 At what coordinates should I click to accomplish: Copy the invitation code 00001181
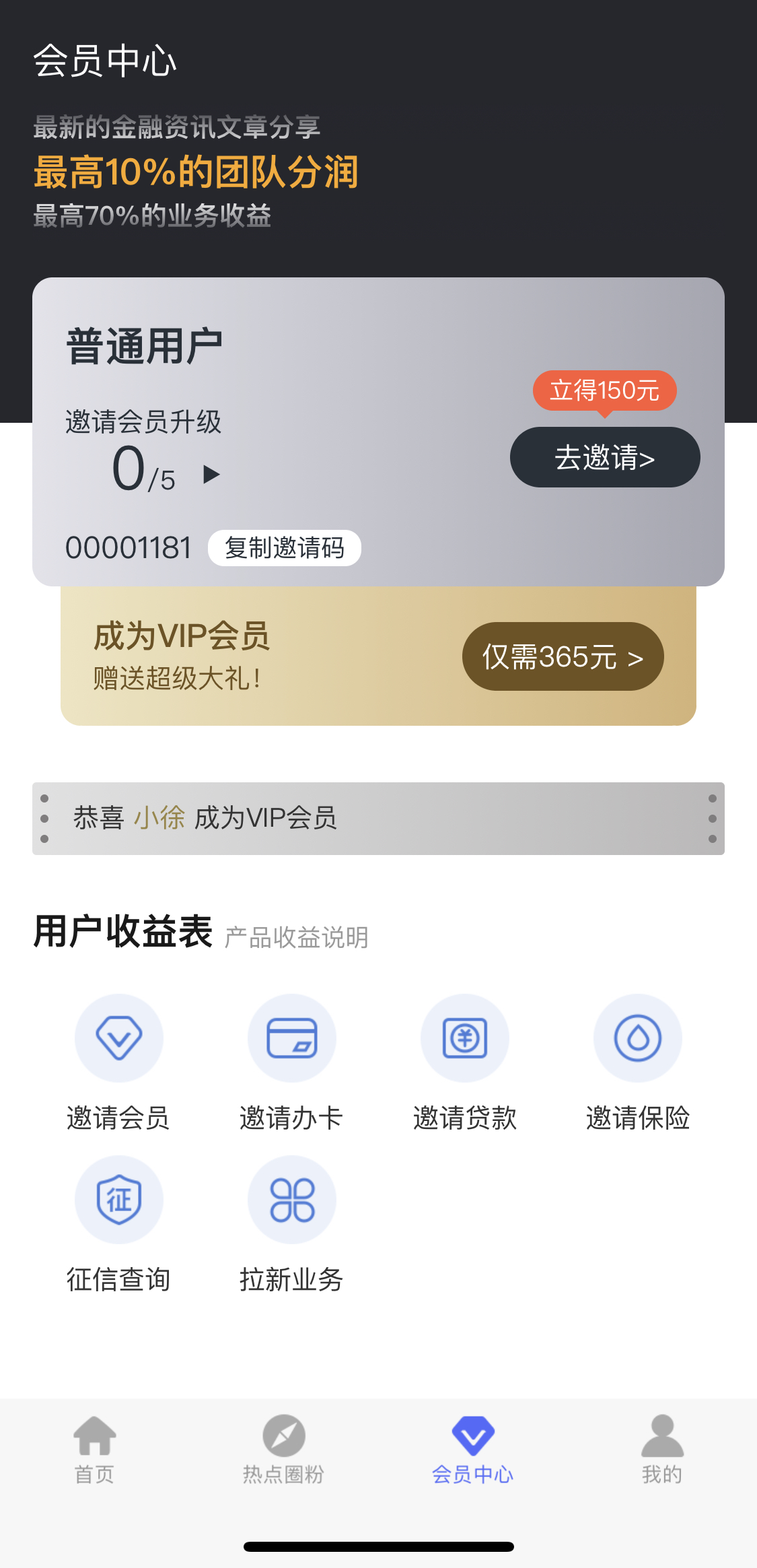coord(284,548)
